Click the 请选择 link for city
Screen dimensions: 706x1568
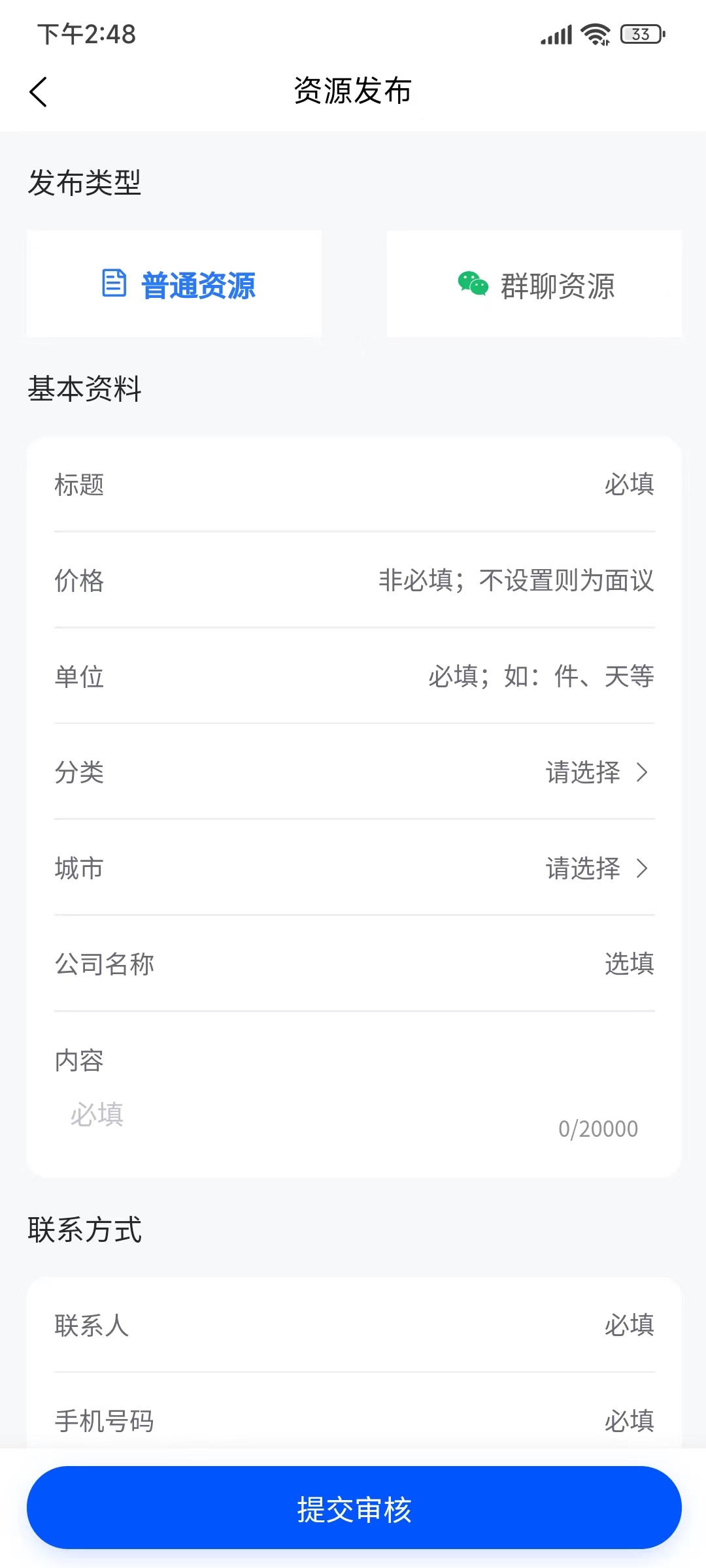click(582, 869)
